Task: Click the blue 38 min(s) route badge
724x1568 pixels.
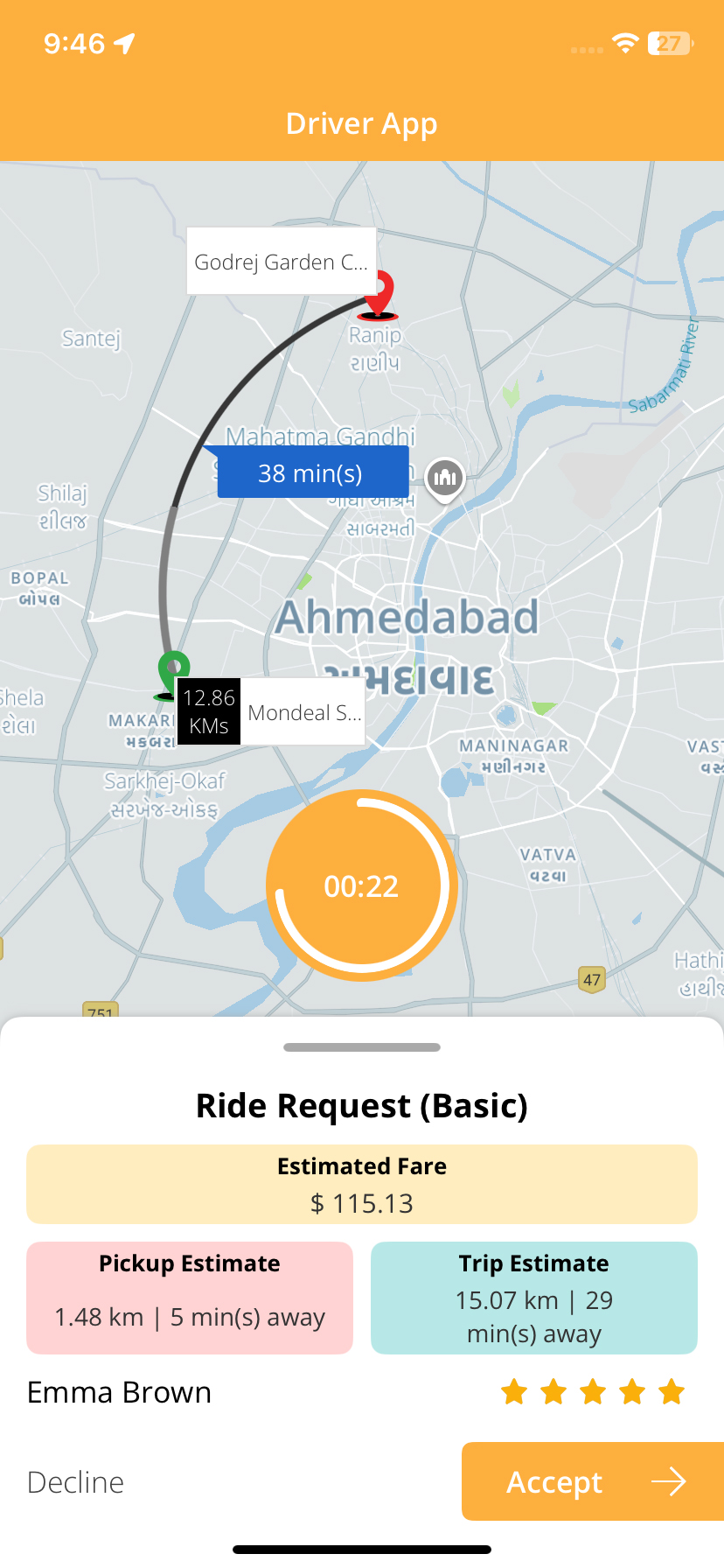Action: [312, 473]
